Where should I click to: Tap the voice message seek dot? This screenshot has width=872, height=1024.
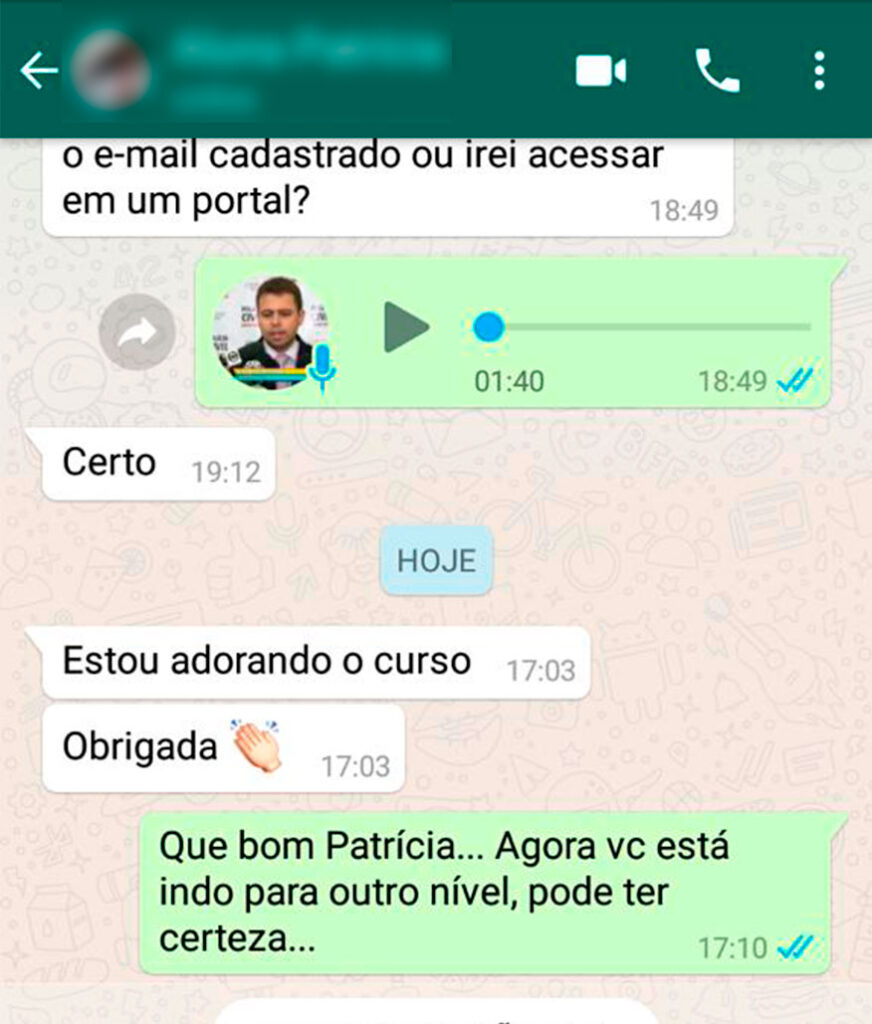click(488, 327)
